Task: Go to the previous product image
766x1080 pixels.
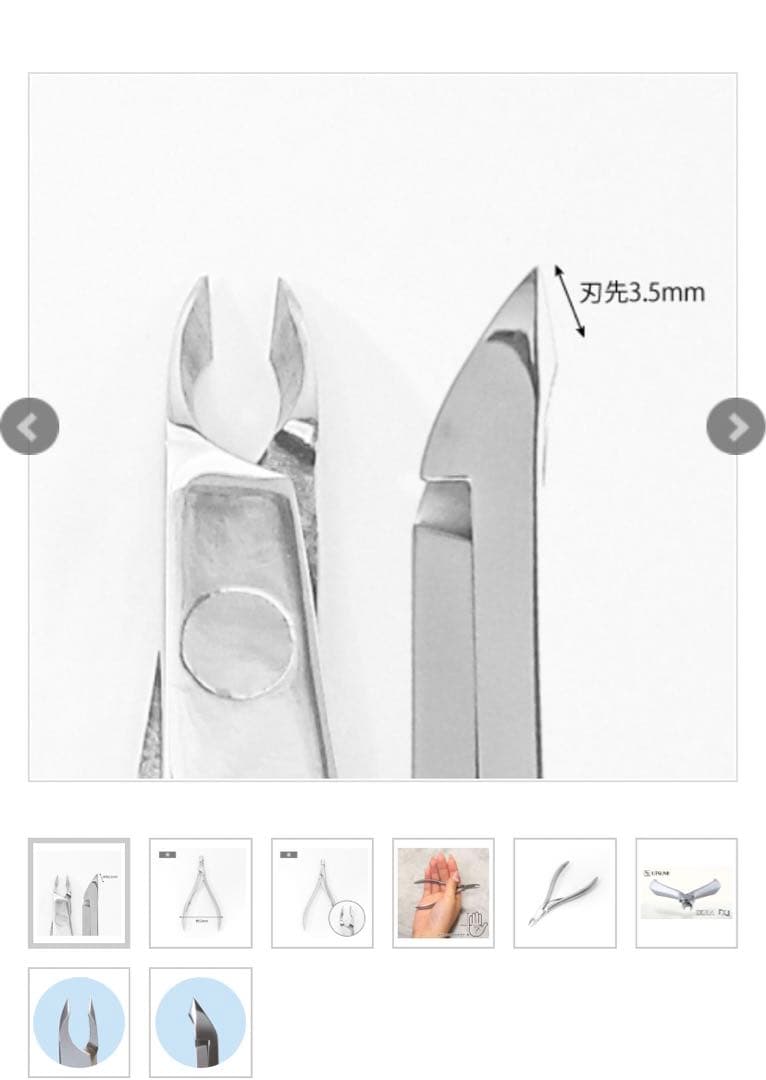Action: pyautogui.click(x=29, y=427)
